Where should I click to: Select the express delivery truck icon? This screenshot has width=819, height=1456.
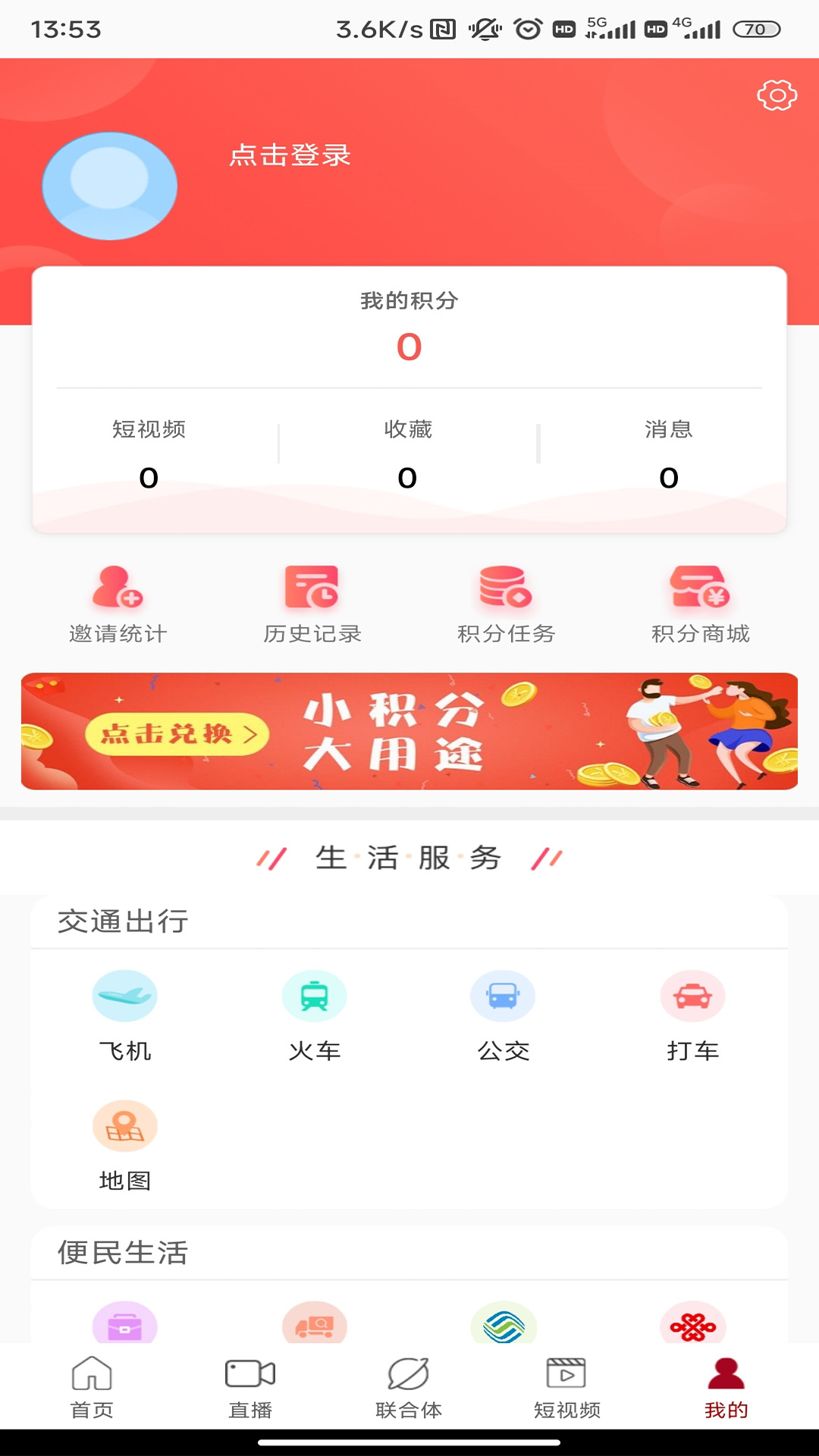[x=314, y=1323]
